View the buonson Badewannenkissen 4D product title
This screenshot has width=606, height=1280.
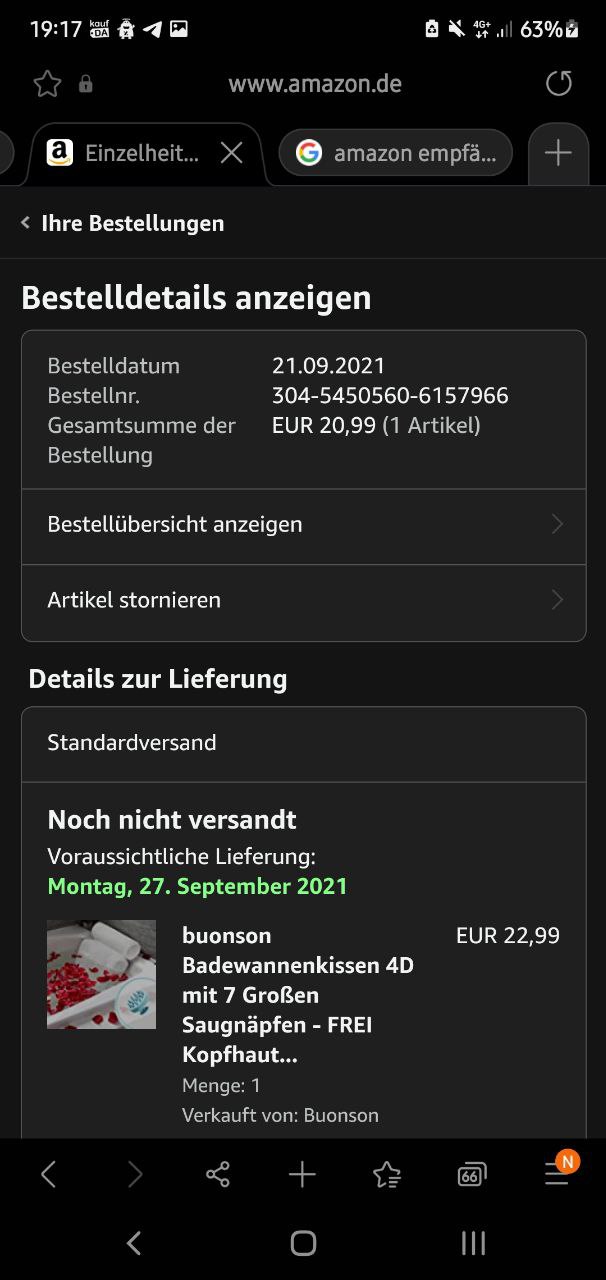pyautogui.click(x=297, y=995)
